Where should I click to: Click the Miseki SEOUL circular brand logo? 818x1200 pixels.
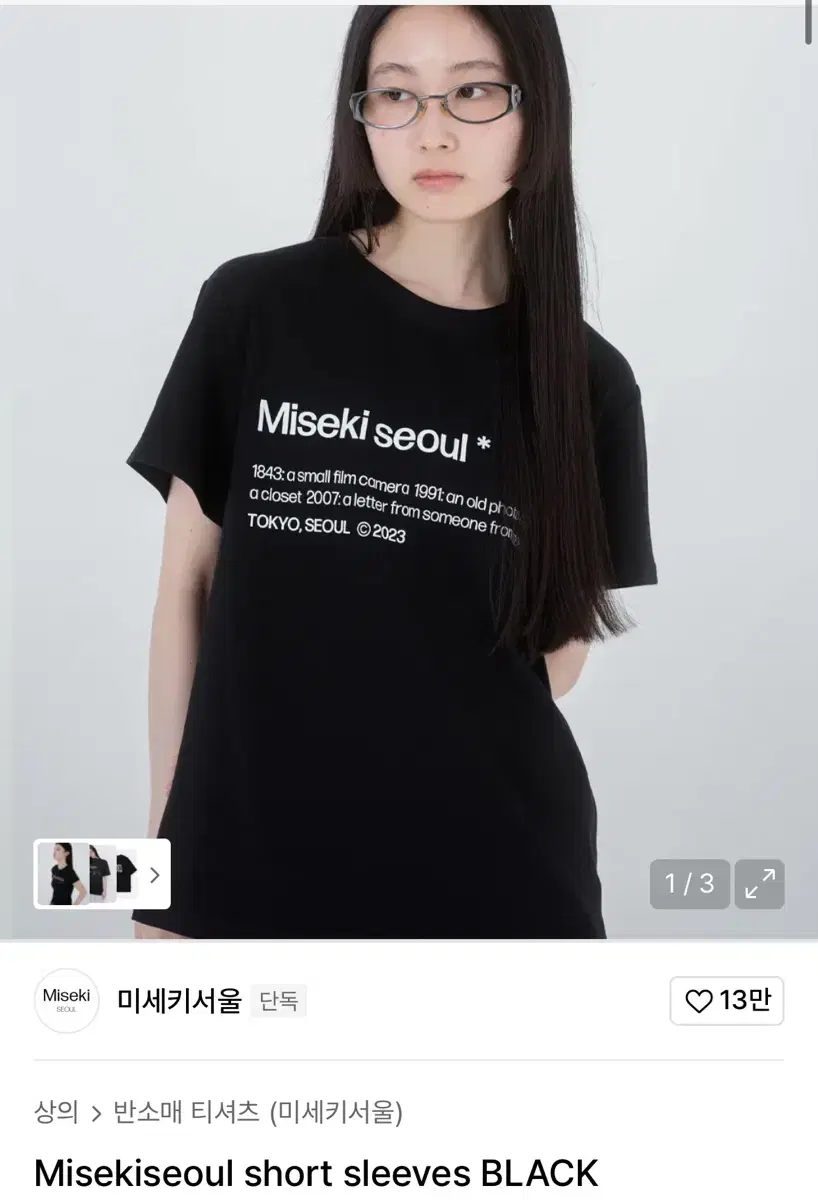[x=66, y=1001]
